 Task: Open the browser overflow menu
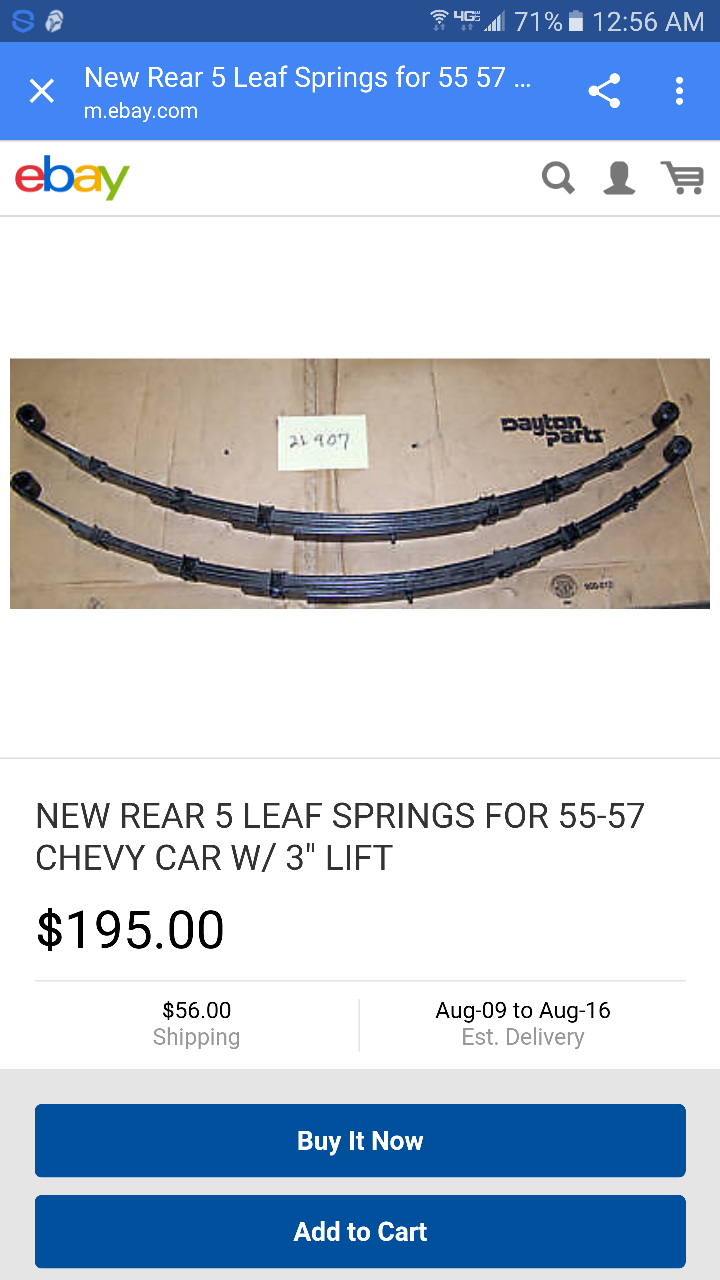click(679, 90)
